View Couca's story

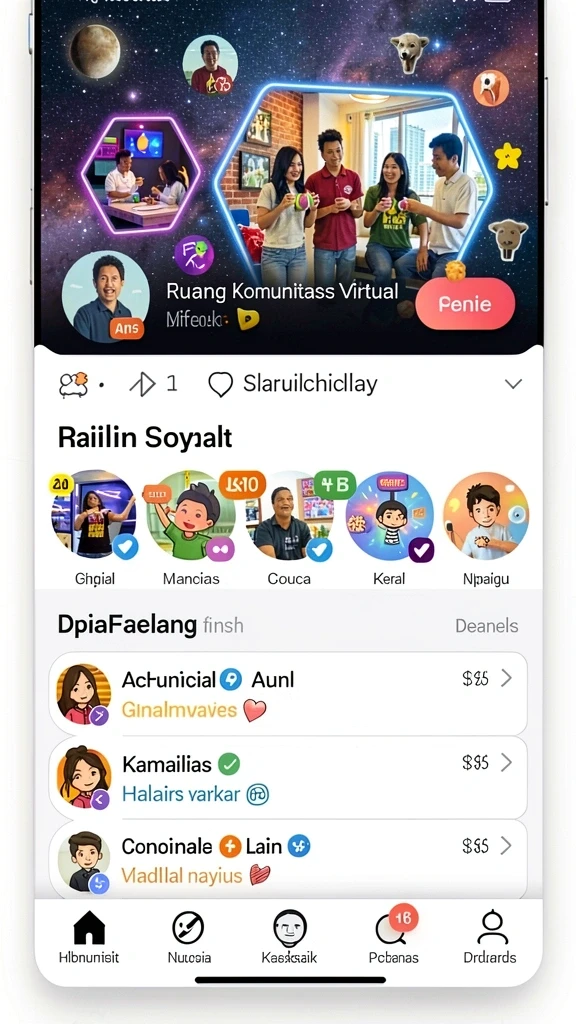click(x=289, y=515)
